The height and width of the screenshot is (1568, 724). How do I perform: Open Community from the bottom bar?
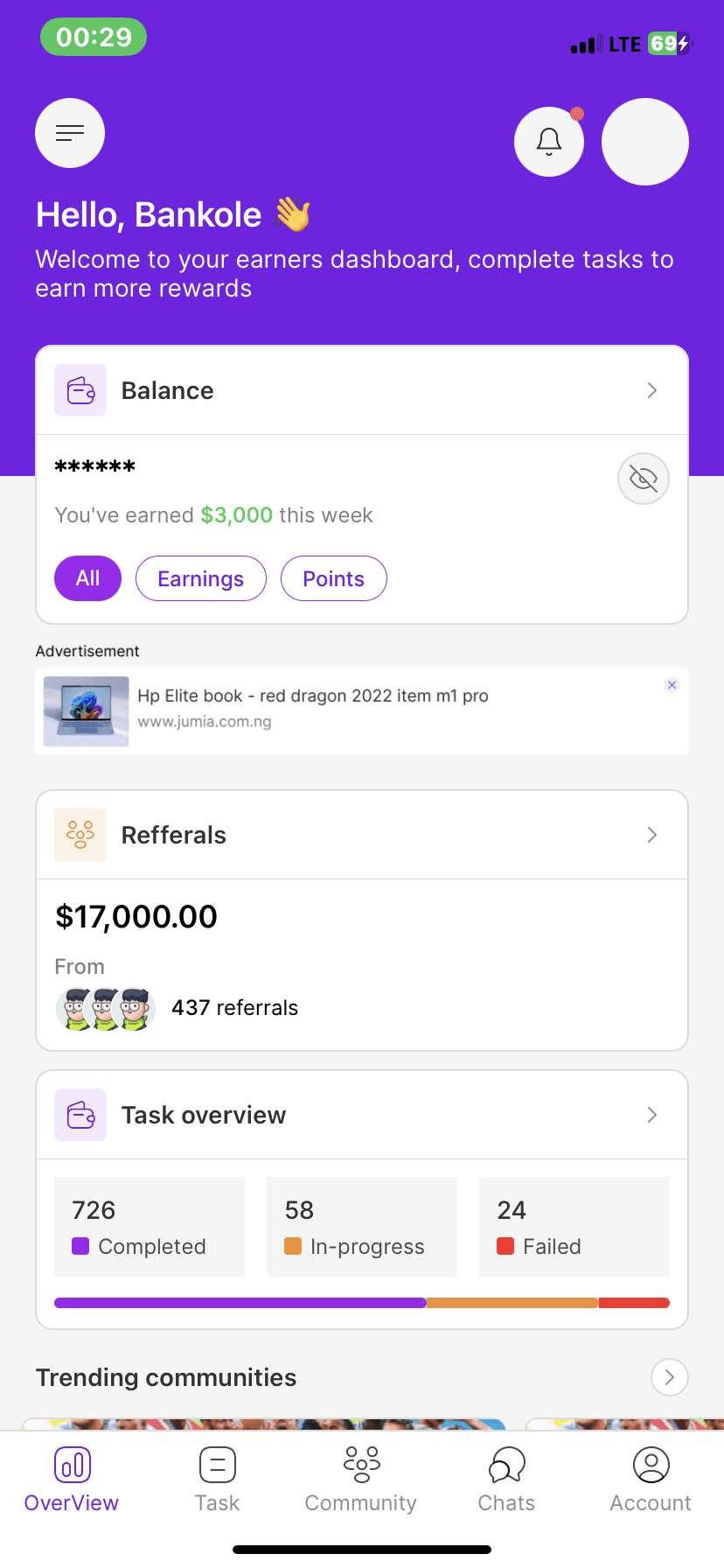click(x=360, y=1477)
